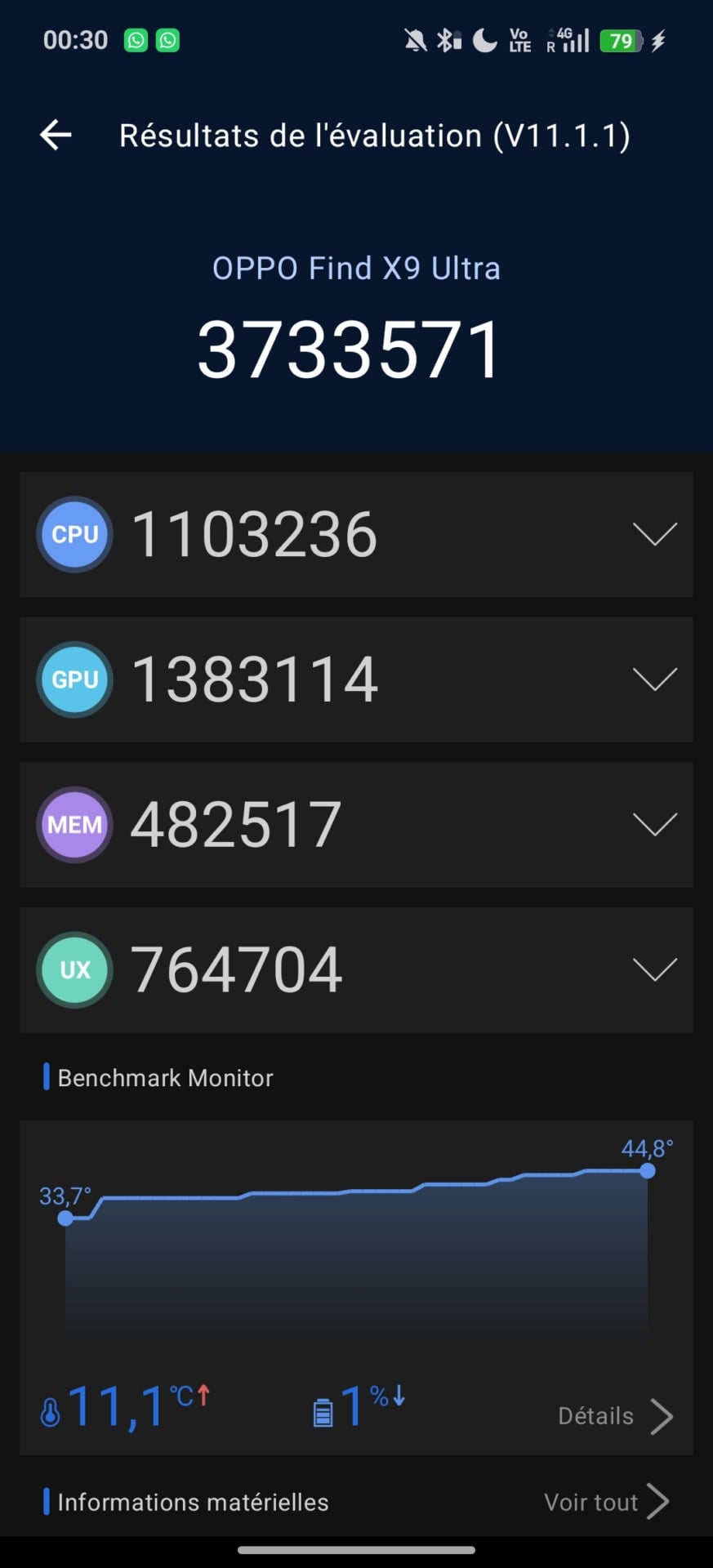This screenshot has height=1568, width=713.
Task: Tap Voir tout for hardware information
Action: tap(606, 1502)
